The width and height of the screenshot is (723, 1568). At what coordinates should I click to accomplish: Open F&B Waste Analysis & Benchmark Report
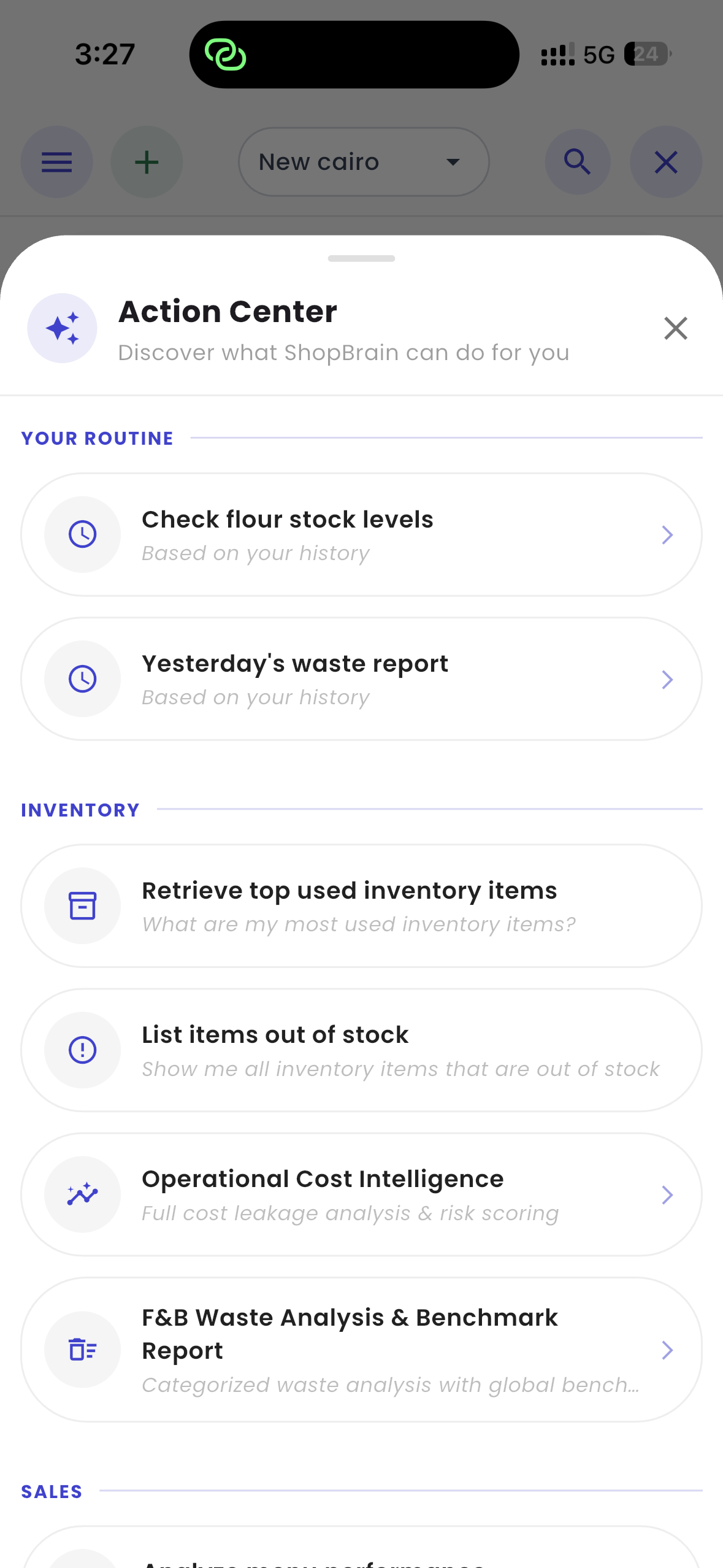[361, 1349]
